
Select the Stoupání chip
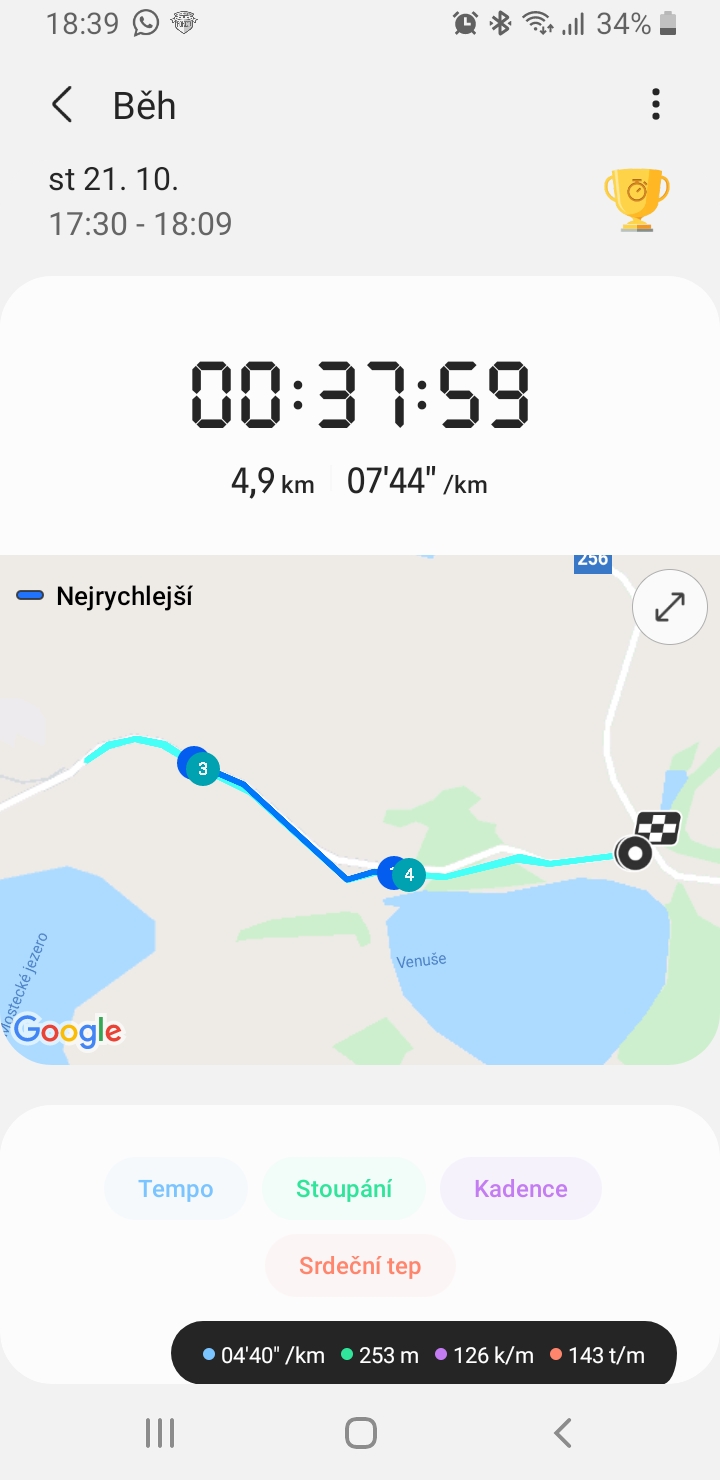pyautogui.click(x=344, y=1188)
